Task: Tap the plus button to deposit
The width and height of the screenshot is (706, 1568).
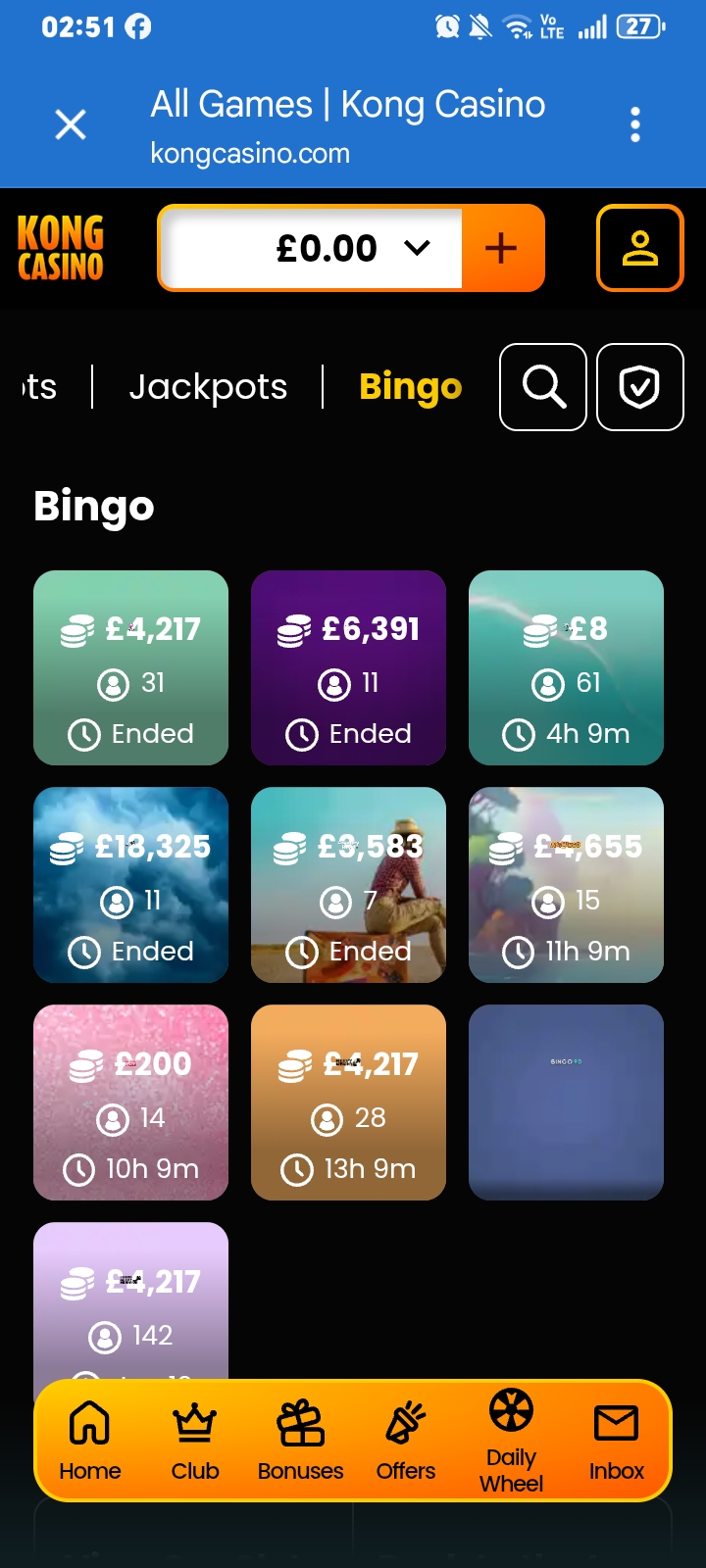Action: click(x=501, y=248)
